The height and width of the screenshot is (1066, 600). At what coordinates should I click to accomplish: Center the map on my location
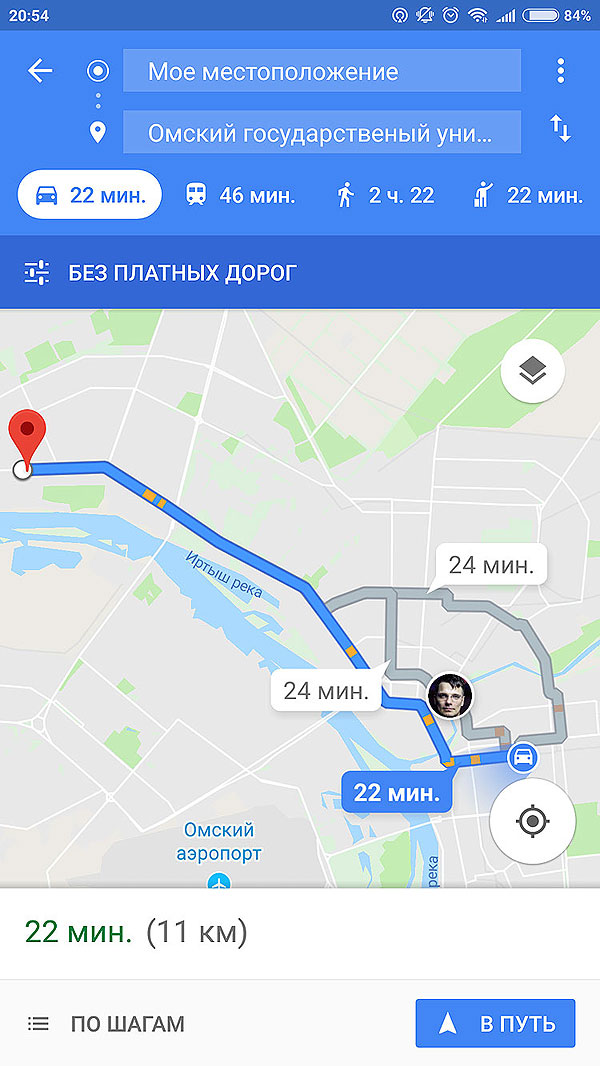tap(532, 821)
